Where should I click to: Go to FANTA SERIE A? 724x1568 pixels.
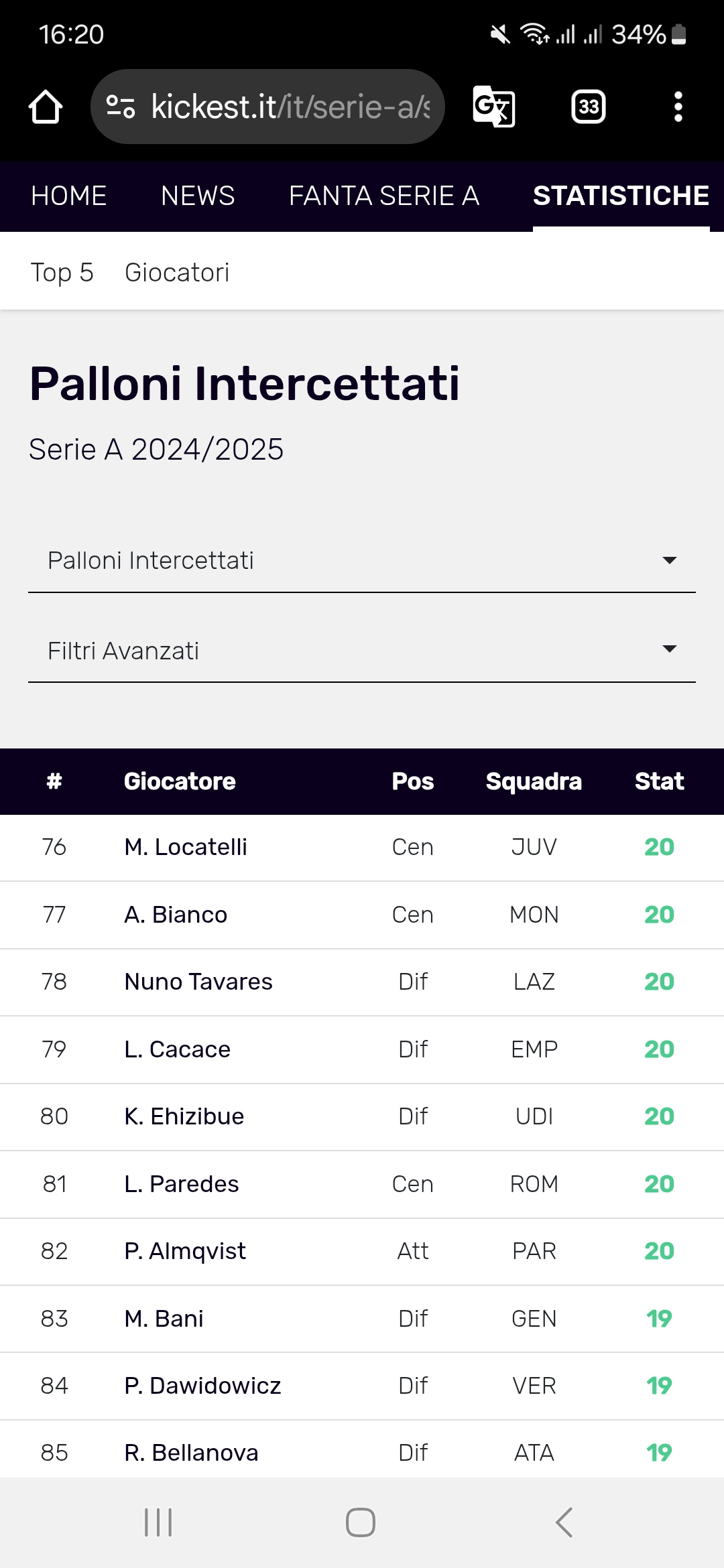pyautogui.click(x=384, y=196)
